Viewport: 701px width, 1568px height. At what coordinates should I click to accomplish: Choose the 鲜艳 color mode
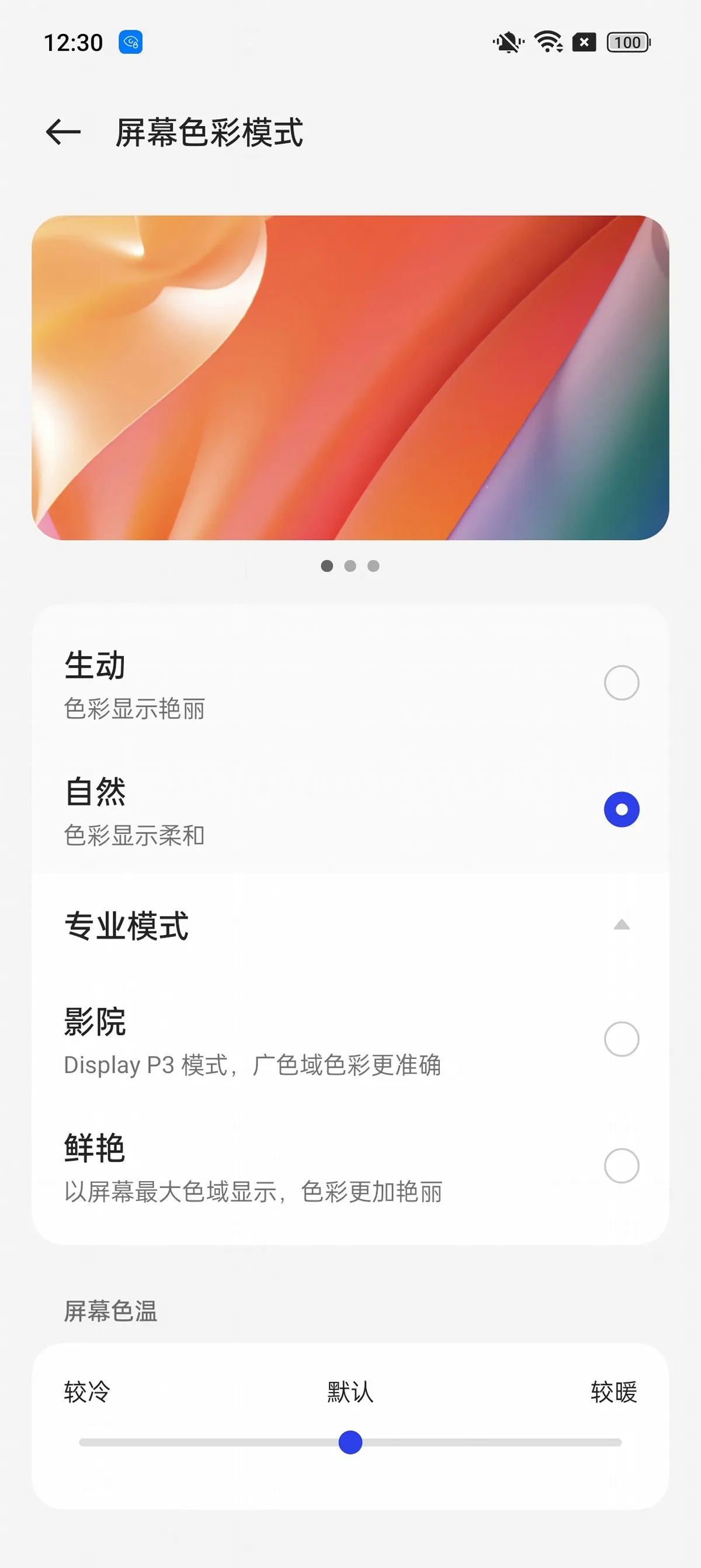[x=350, y=1166]
